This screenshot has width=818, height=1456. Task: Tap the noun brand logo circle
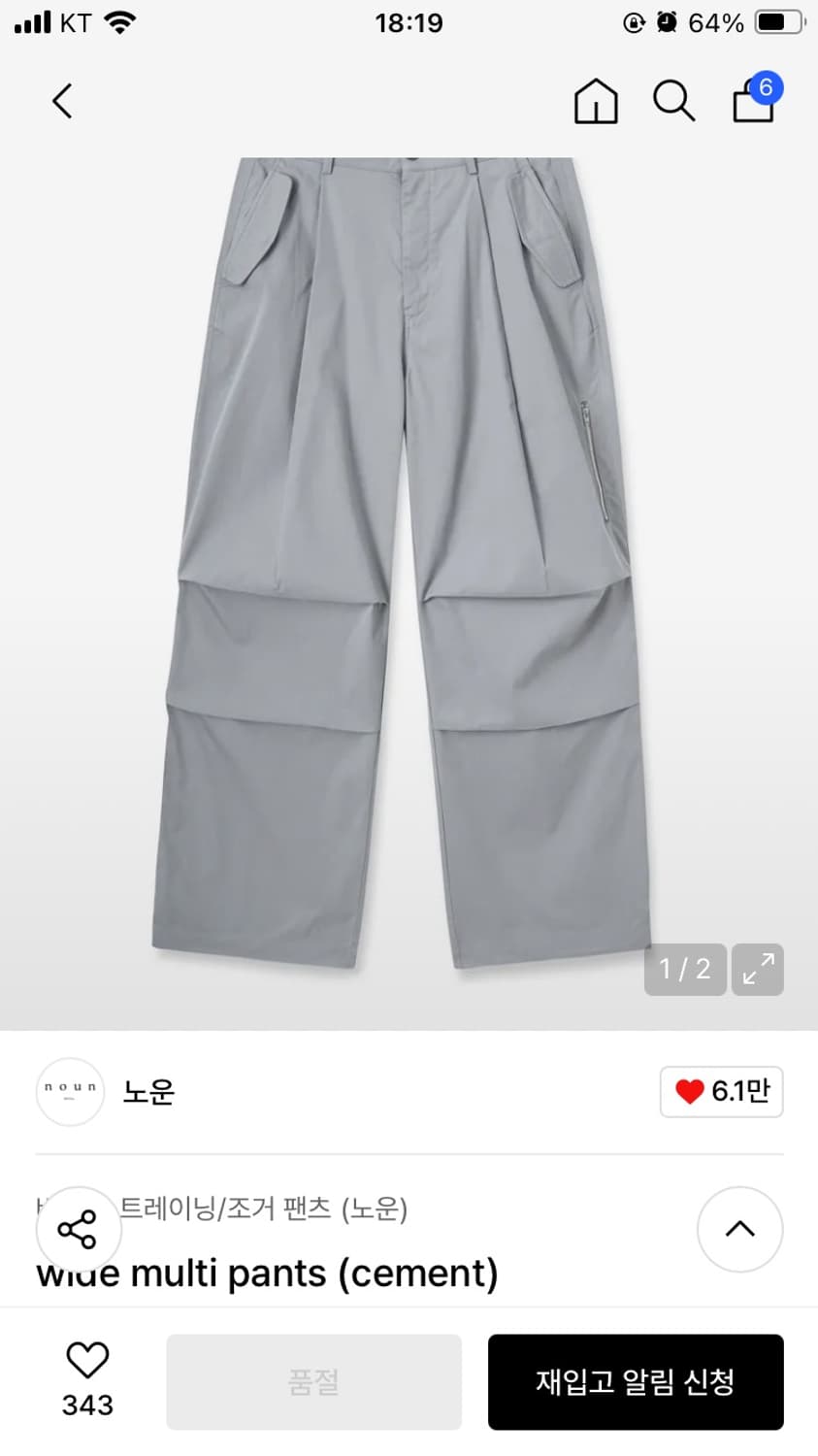click(69, 1091)
